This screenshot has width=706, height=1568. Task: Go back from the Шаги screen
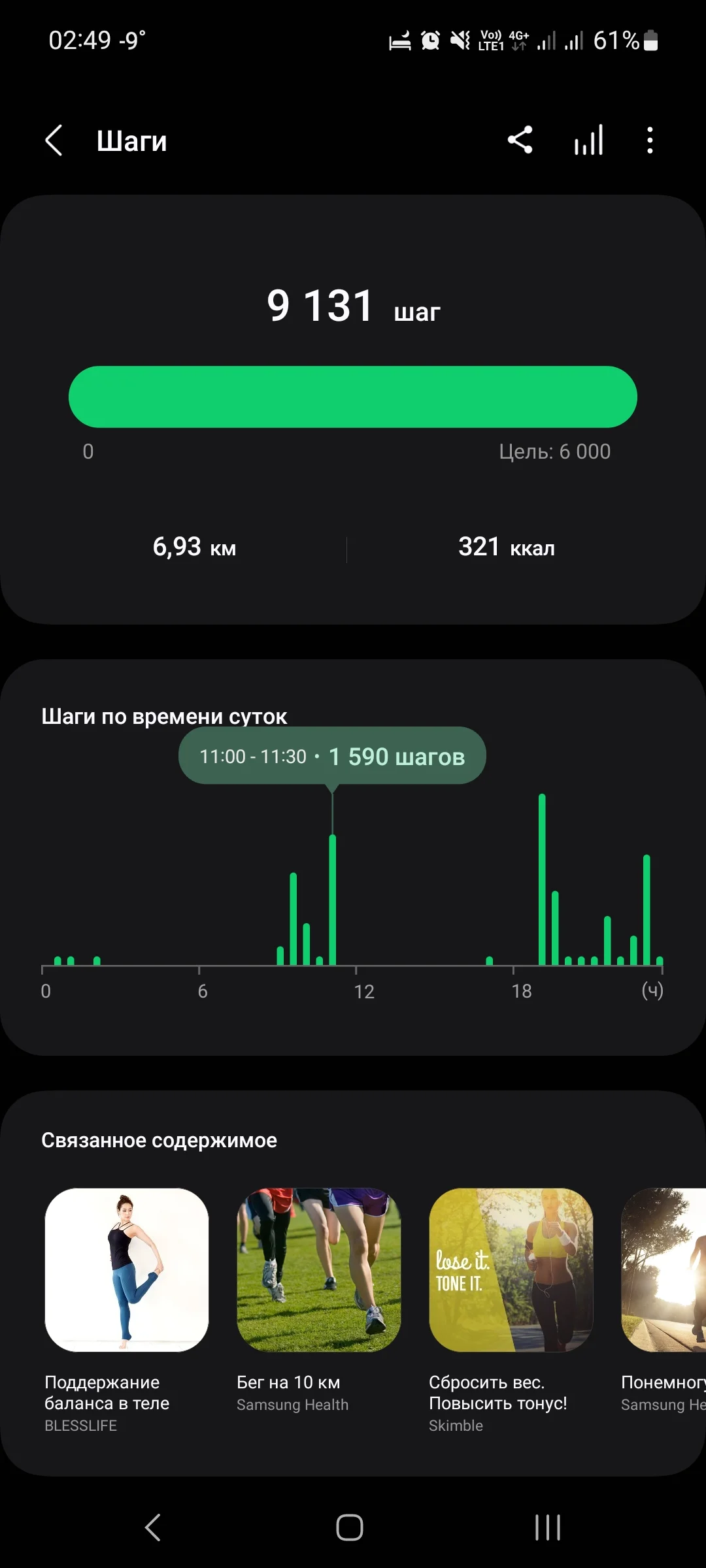(54, 140)
